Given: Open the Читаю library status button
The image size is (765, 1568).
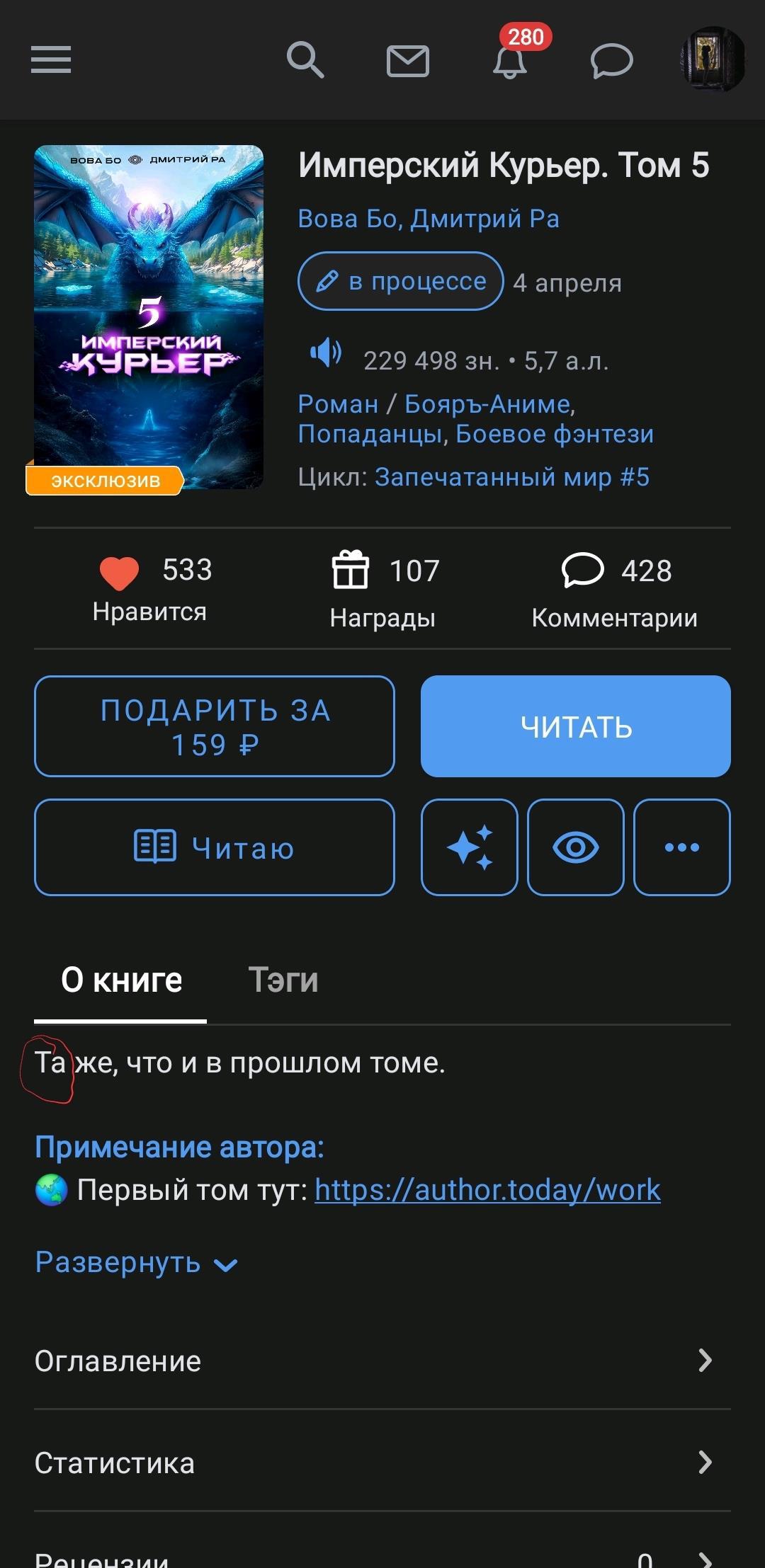Looking at the screenshot, I should [x=215, y=847].
